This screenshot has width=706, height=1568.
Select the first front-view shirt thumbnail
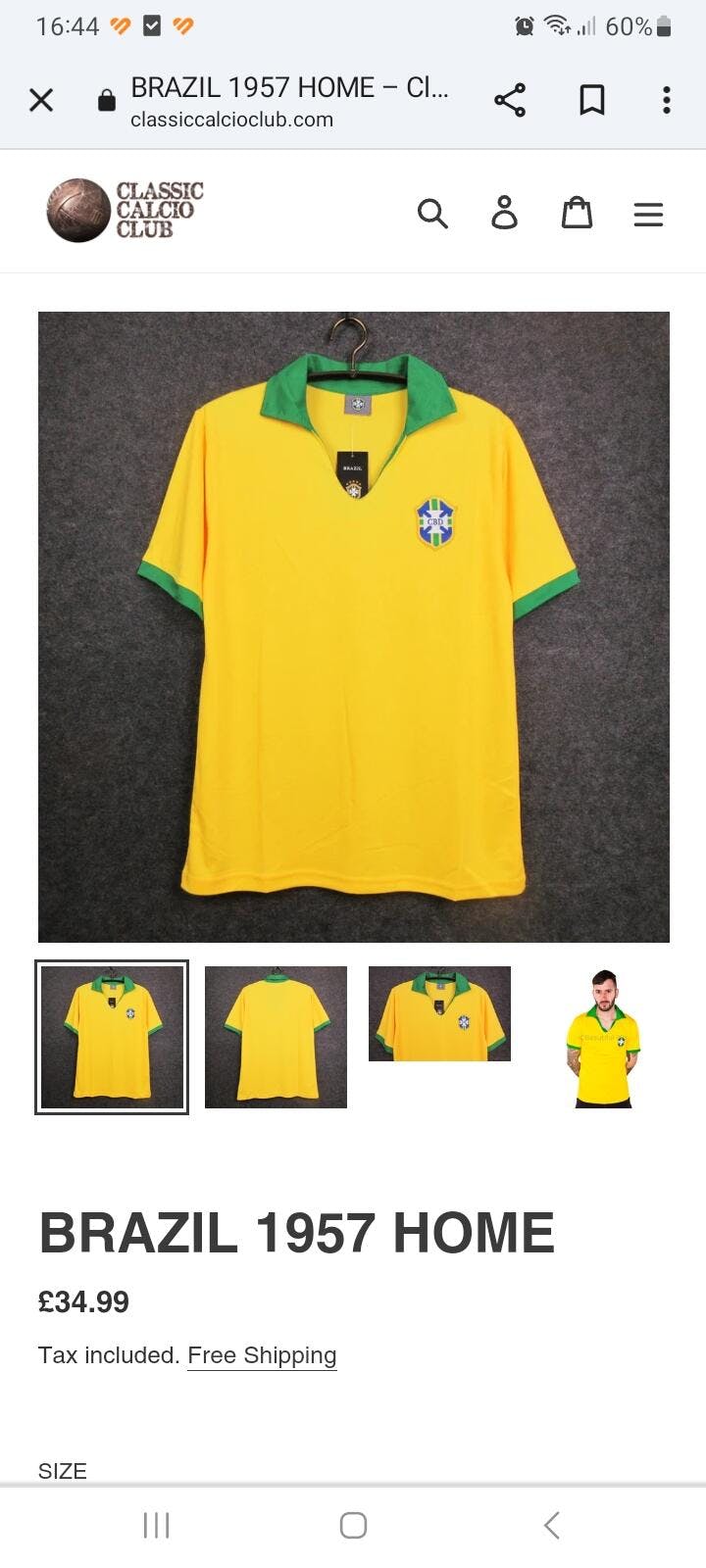pos(112,1037)
